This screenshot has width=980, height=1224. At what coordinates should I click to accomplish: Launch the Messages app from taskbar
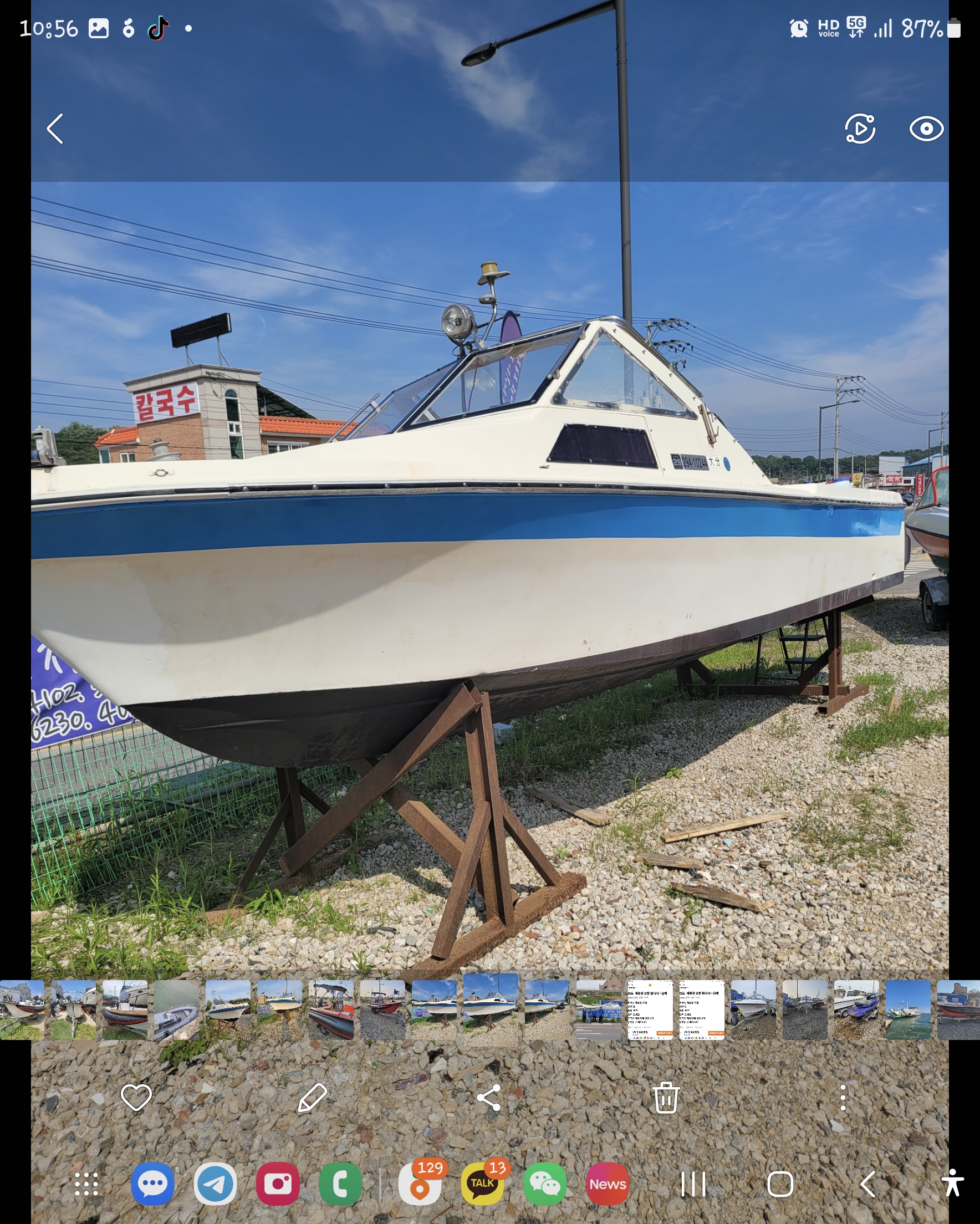(x=152, y=1184)
